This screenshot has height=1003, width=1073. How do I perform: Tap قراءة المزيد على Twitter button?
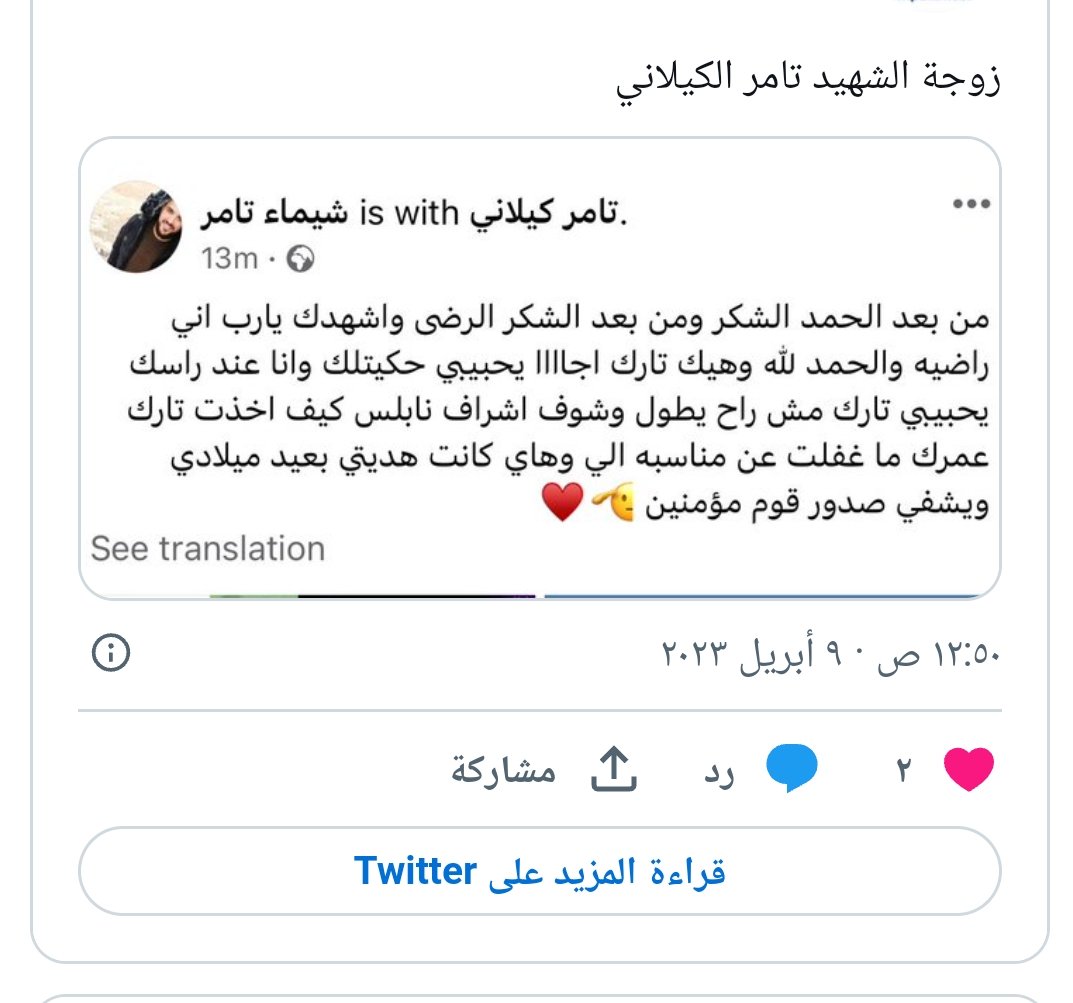[539, 871]
